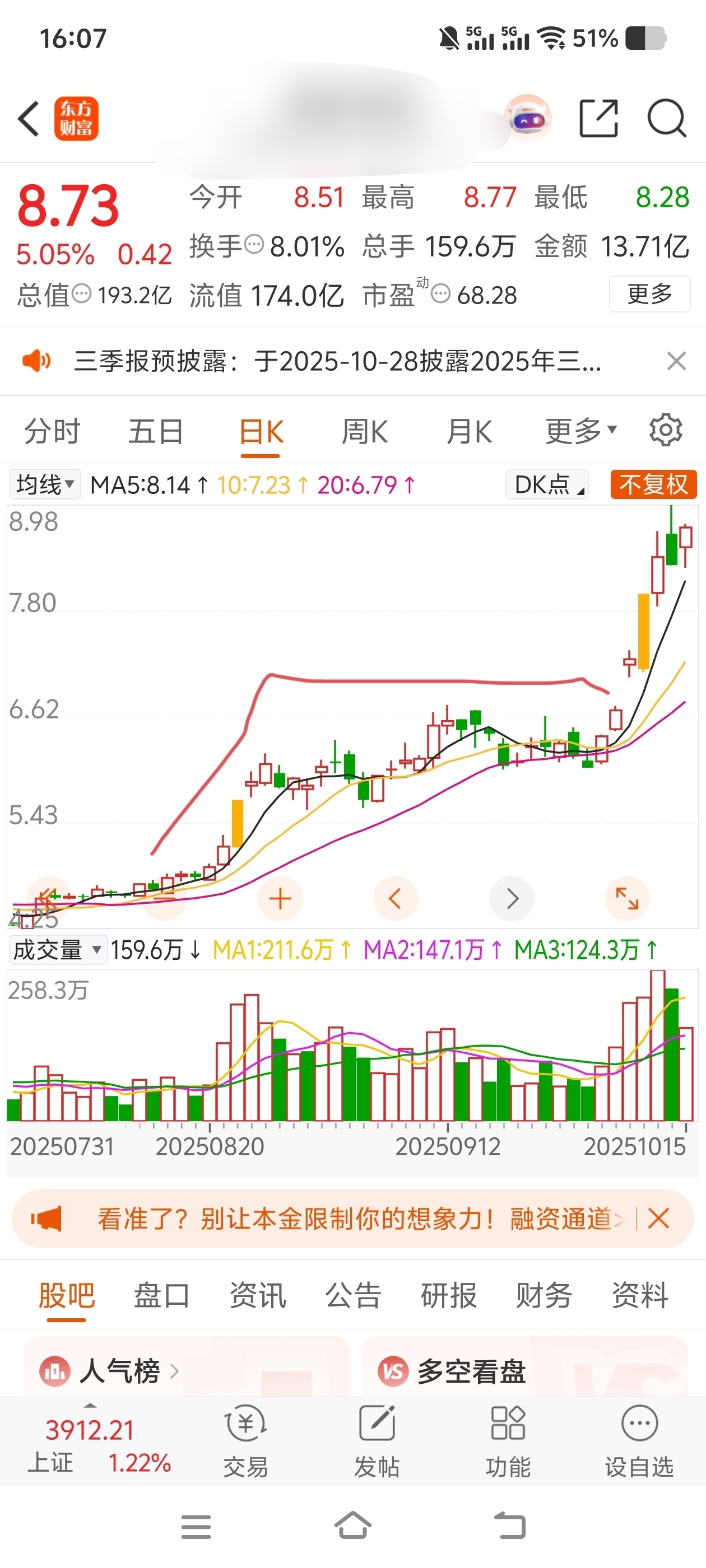Select the 月K chart tab

point(469,432)
